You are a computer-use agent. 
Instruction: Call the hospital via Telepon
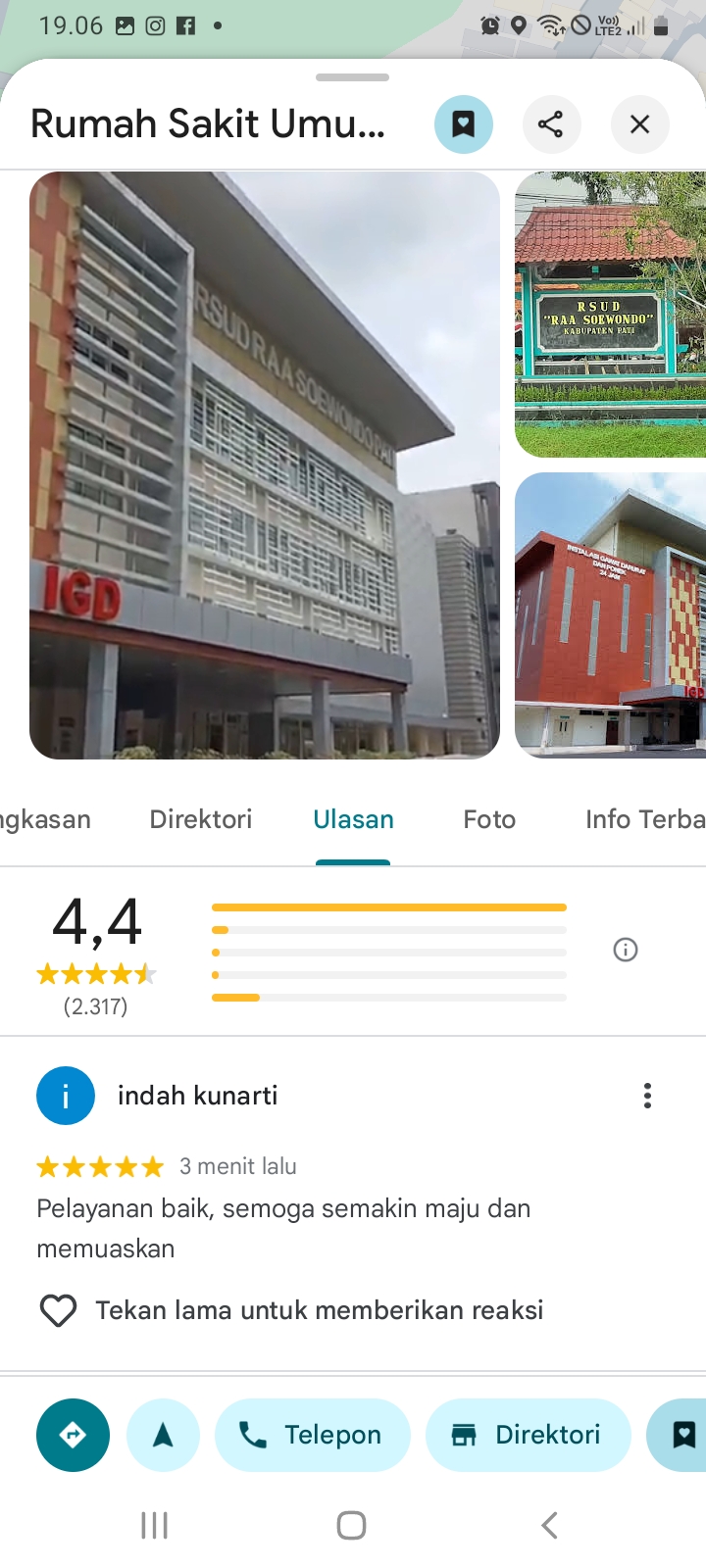312,1435
